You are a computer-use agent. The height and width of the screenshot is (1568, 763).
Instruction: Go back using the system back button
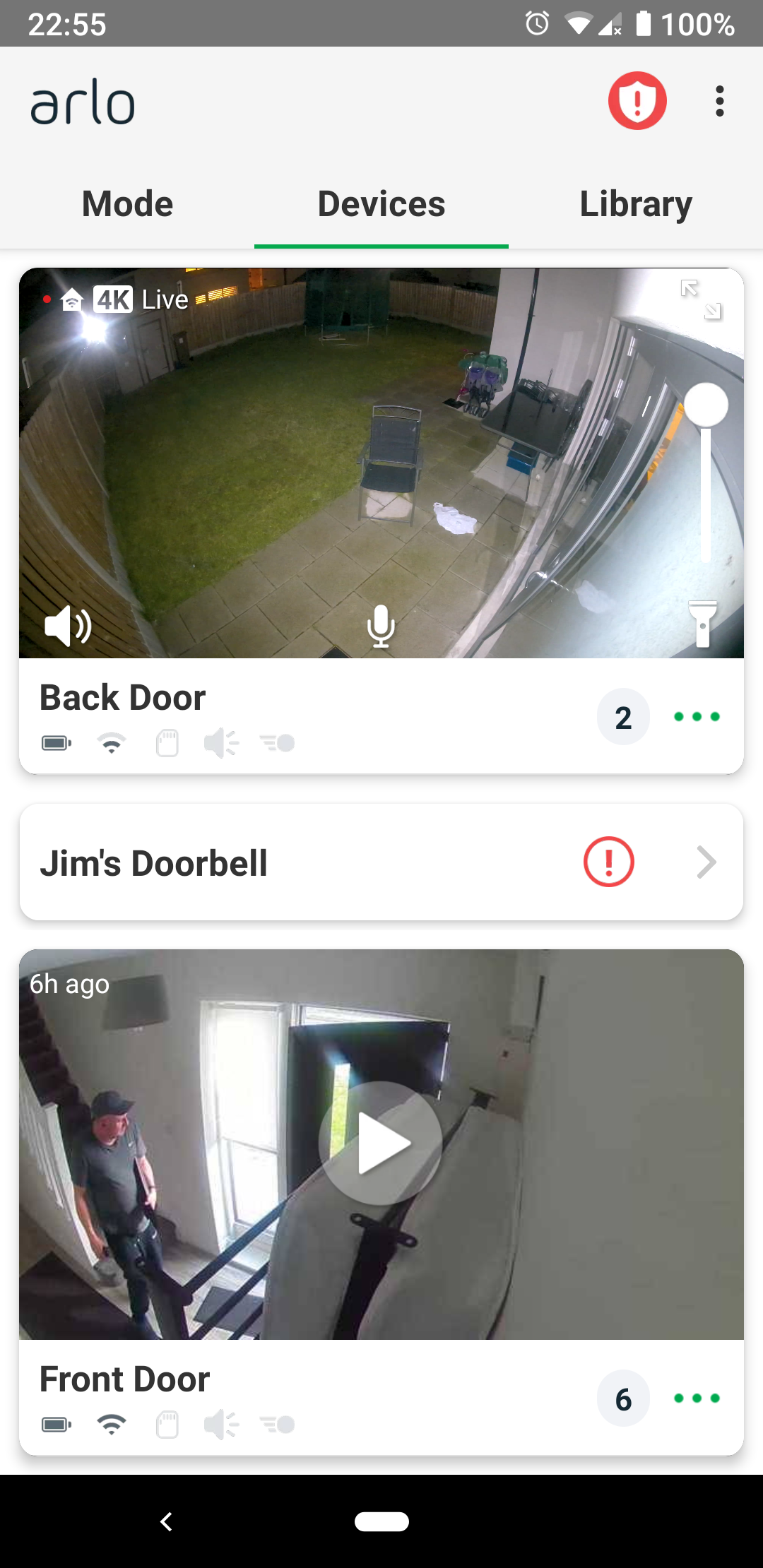point(167,1521)
